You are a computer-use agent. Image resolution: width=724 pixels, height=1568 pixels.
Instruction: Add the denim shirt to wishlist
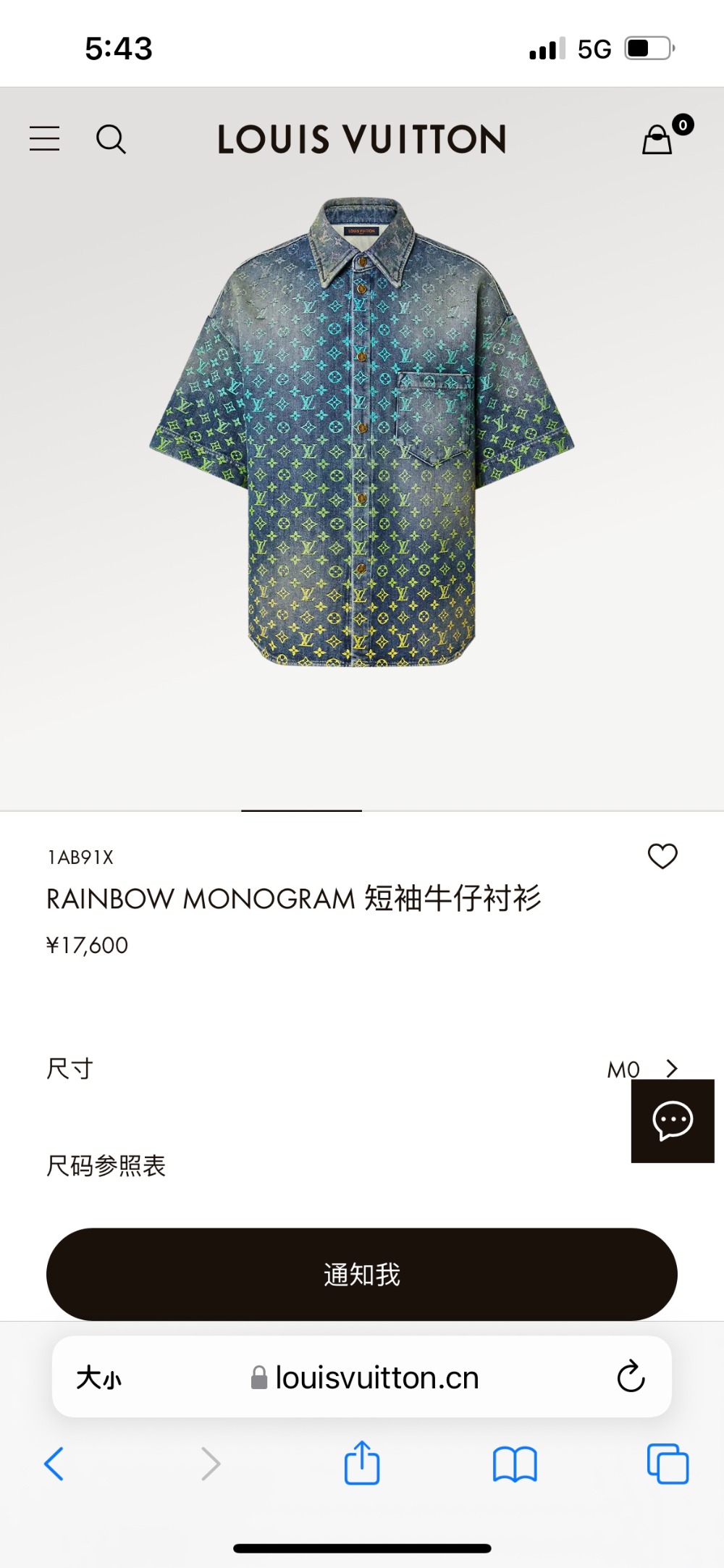(662, 856)
